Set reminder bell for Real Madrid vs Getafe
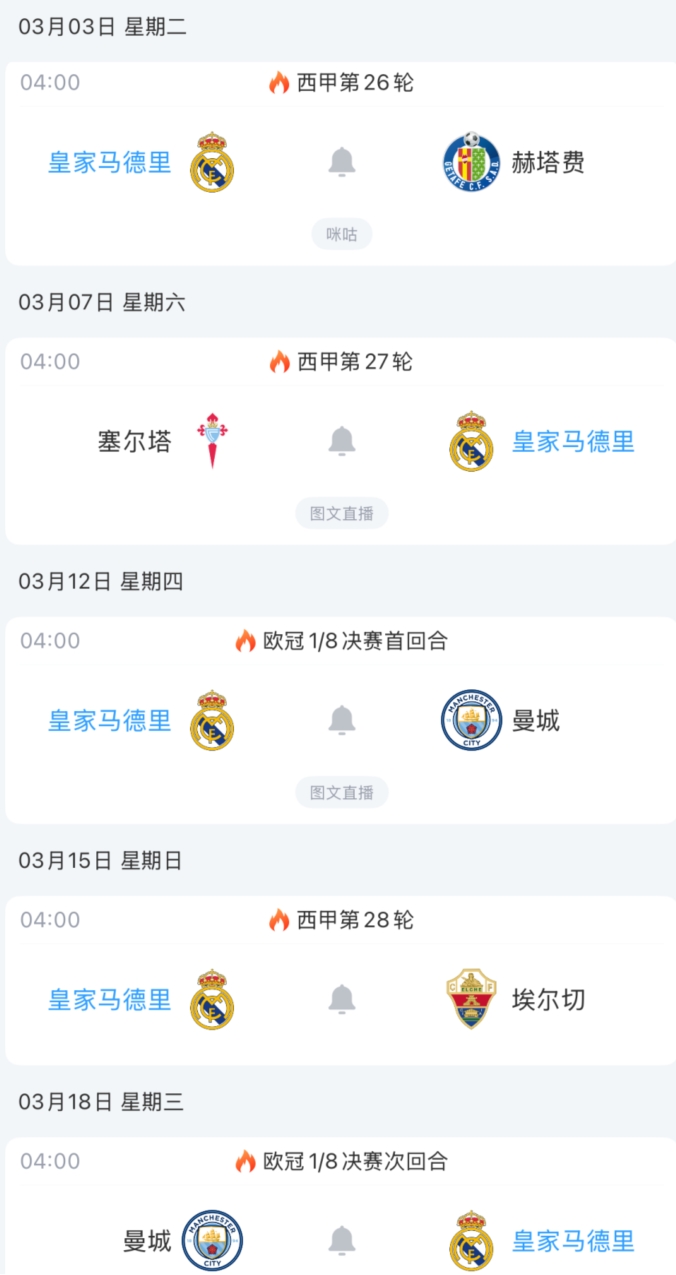This screenshot has width=676, height=1275. point(342,161)
